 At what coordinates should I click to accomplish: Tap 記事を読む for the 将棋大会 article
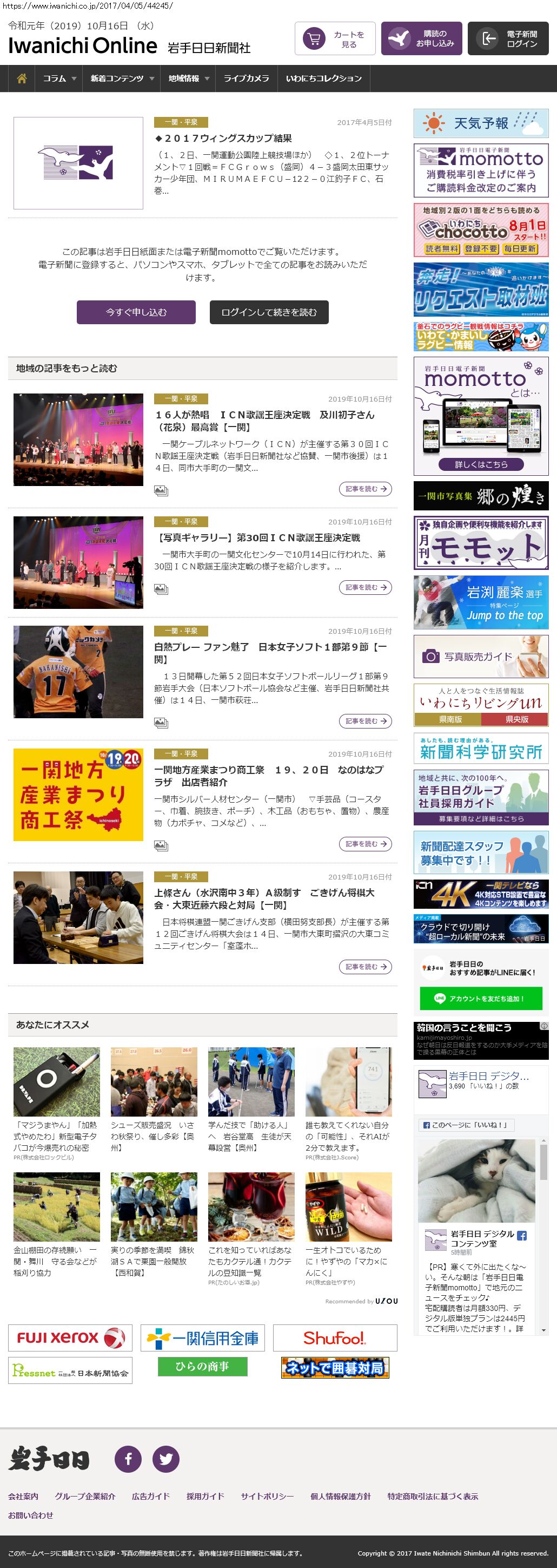coord(365,967)
